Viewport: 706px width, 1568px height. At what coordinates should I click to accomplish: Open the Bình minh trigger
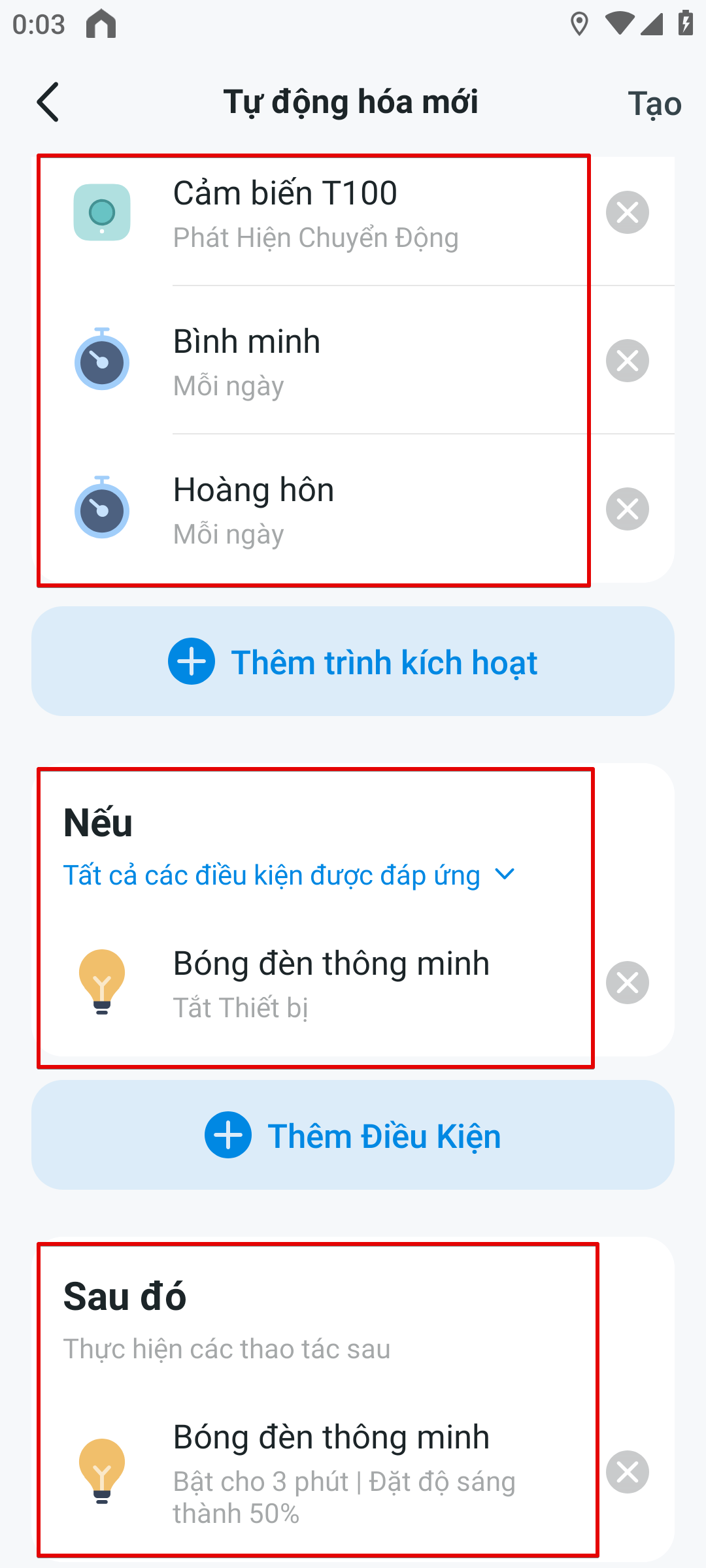click(314, 361)
